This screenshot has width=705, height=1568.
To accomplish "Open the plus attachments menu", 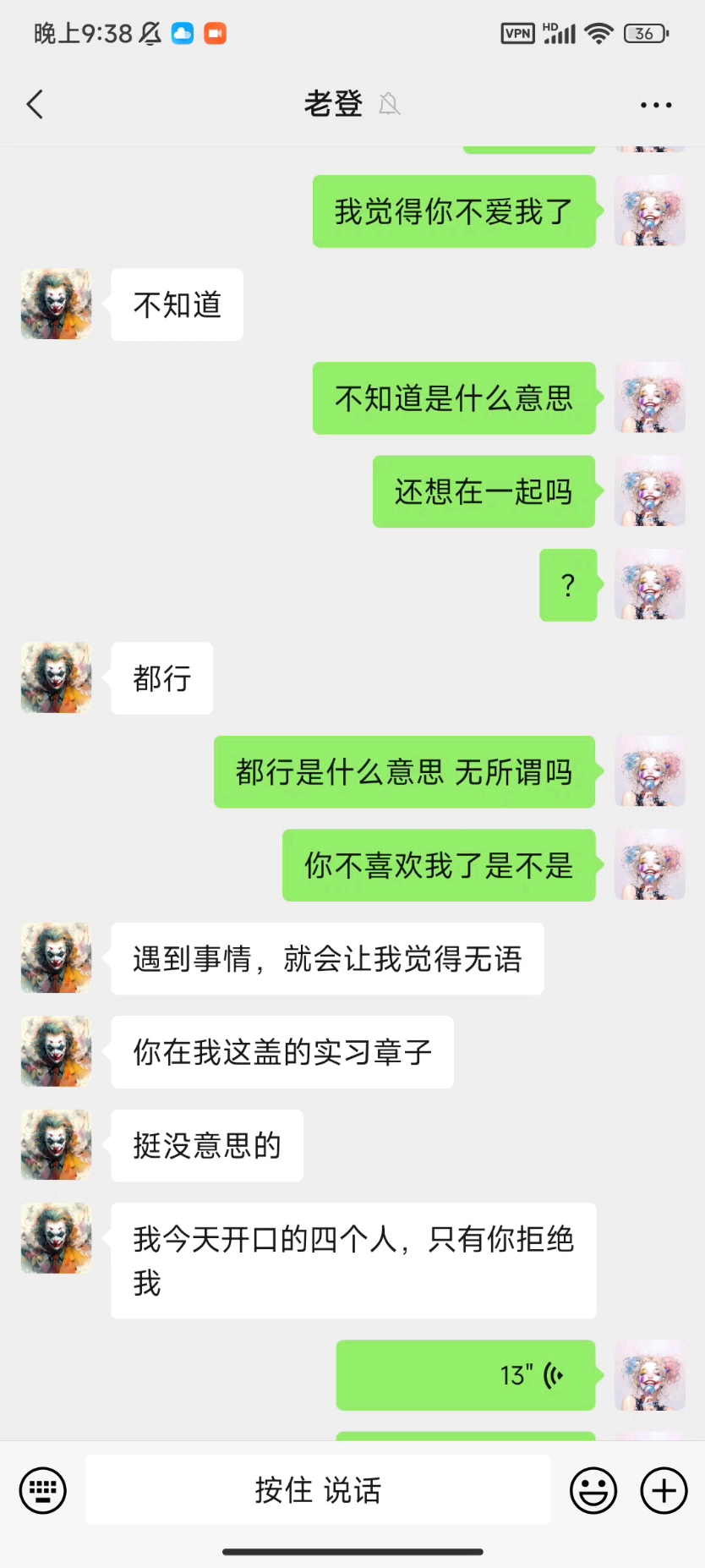I will click(x=664, y=1490).
